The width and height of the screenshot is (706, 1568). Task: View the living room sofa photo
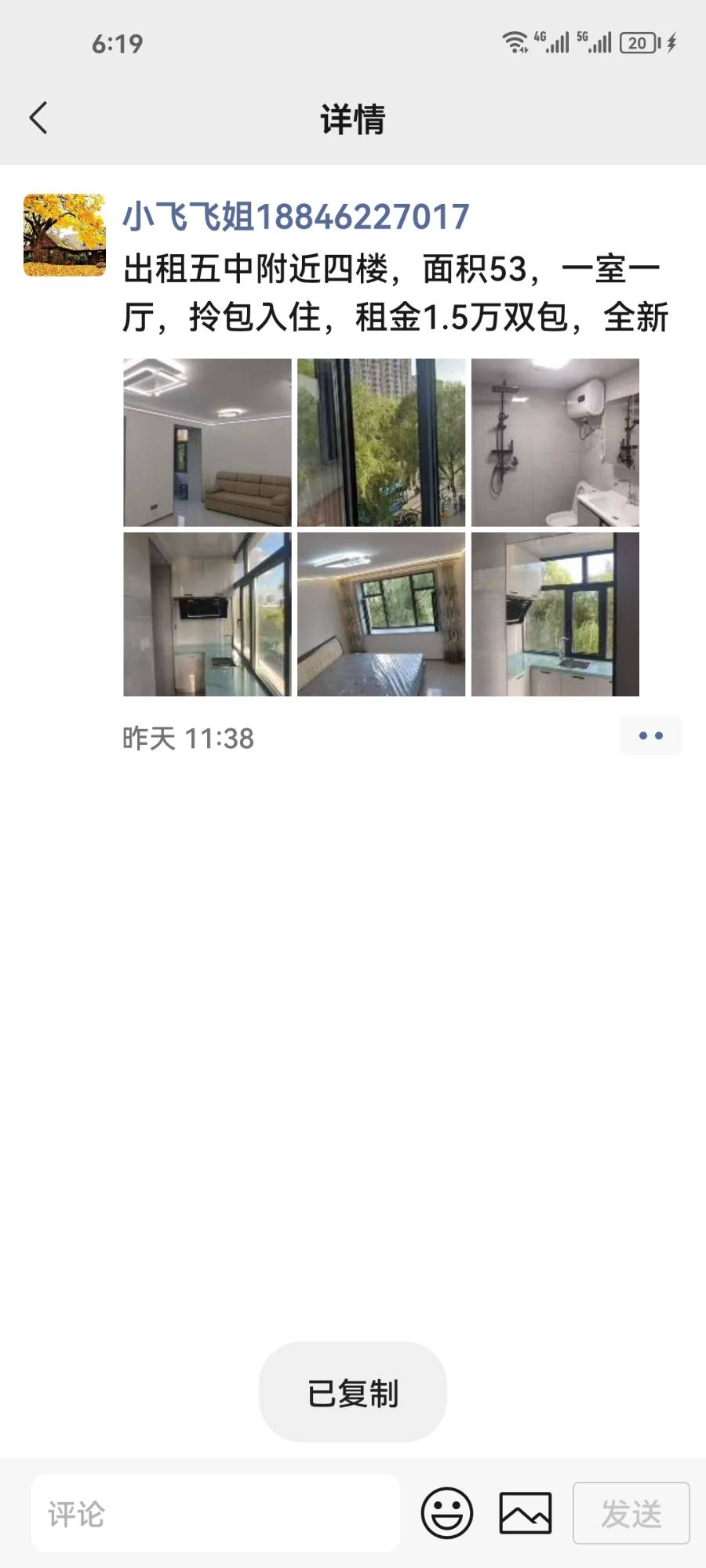pyautogui.click(x=207, y=442)
